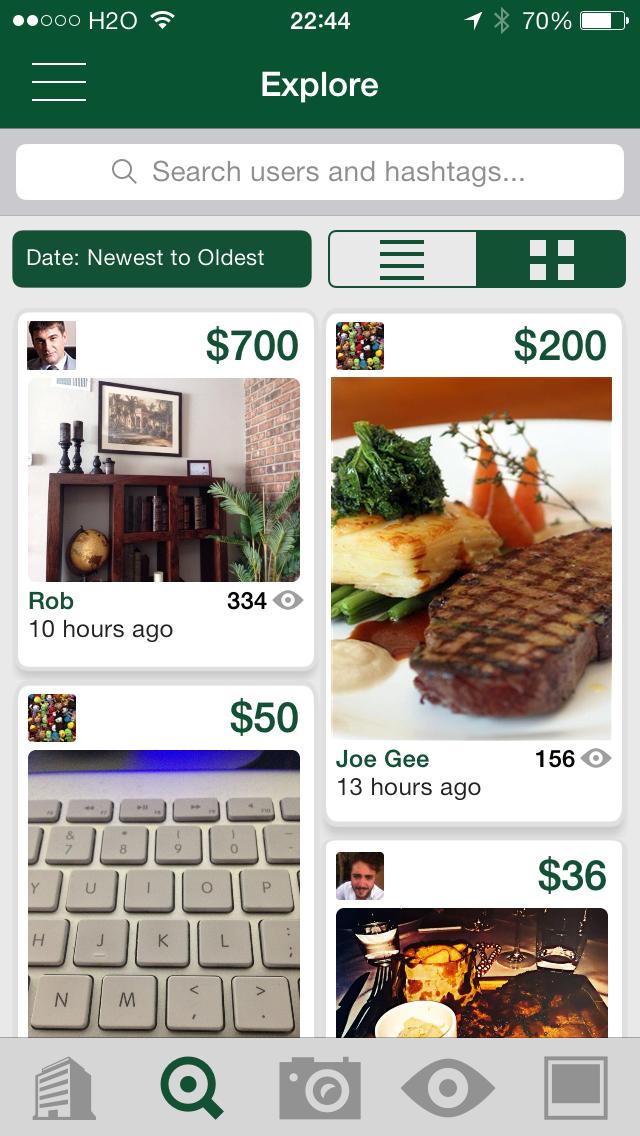Screen dimensions: 640x1136
Task: Open Rob's $700 bookshelf post
Action: pyautogui.click(x=164, y=480)
